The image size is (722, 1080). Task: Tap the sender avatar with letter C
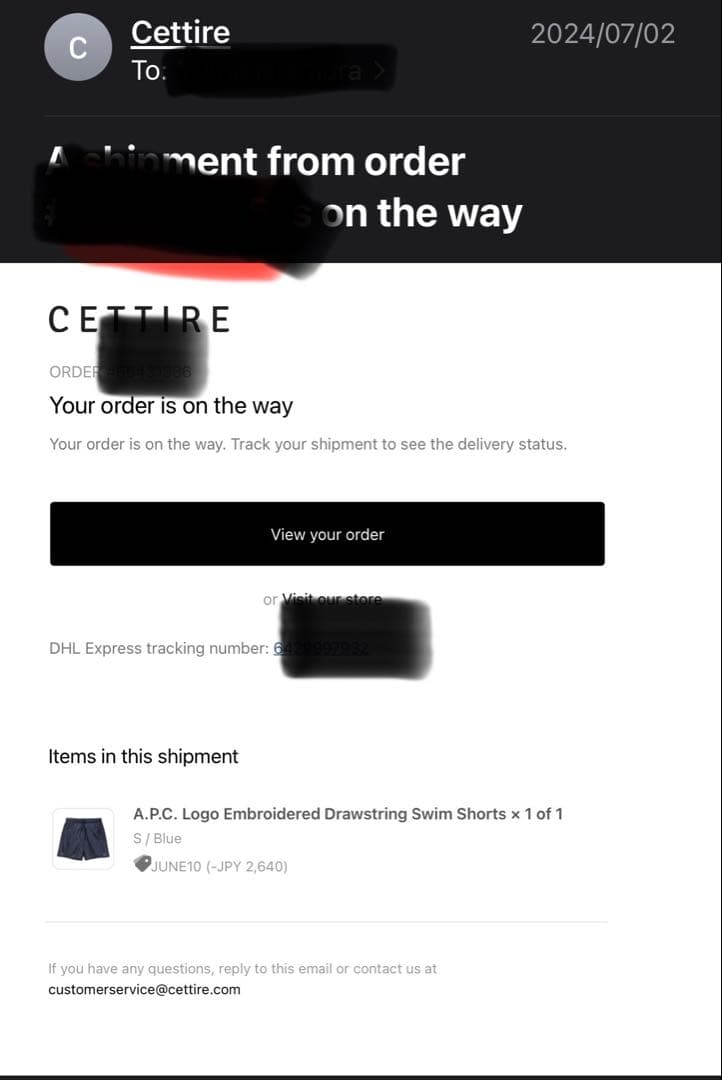[x=78, y=47]
